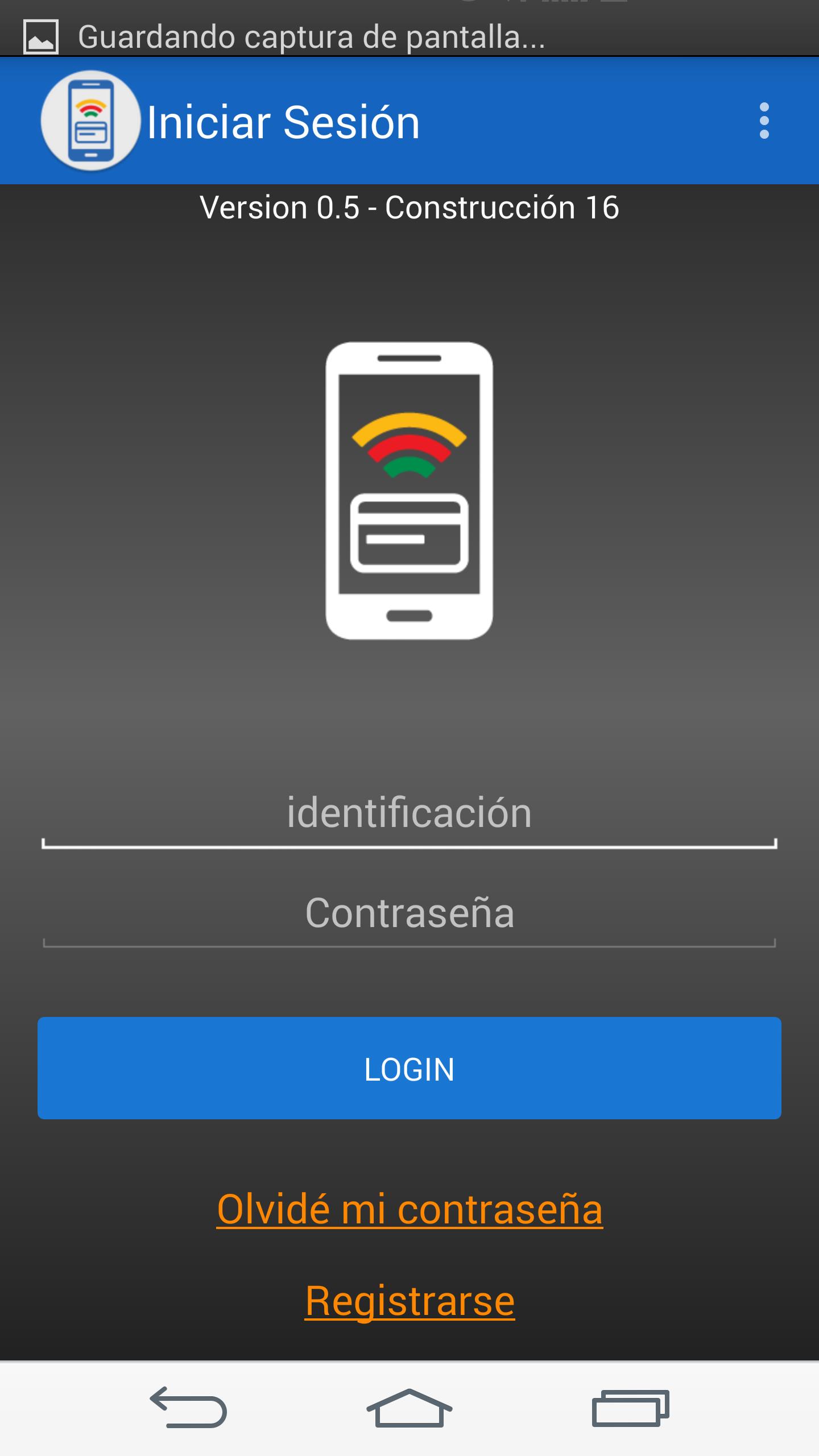Open recent apps from the navigation bar

coord(630,1408)
